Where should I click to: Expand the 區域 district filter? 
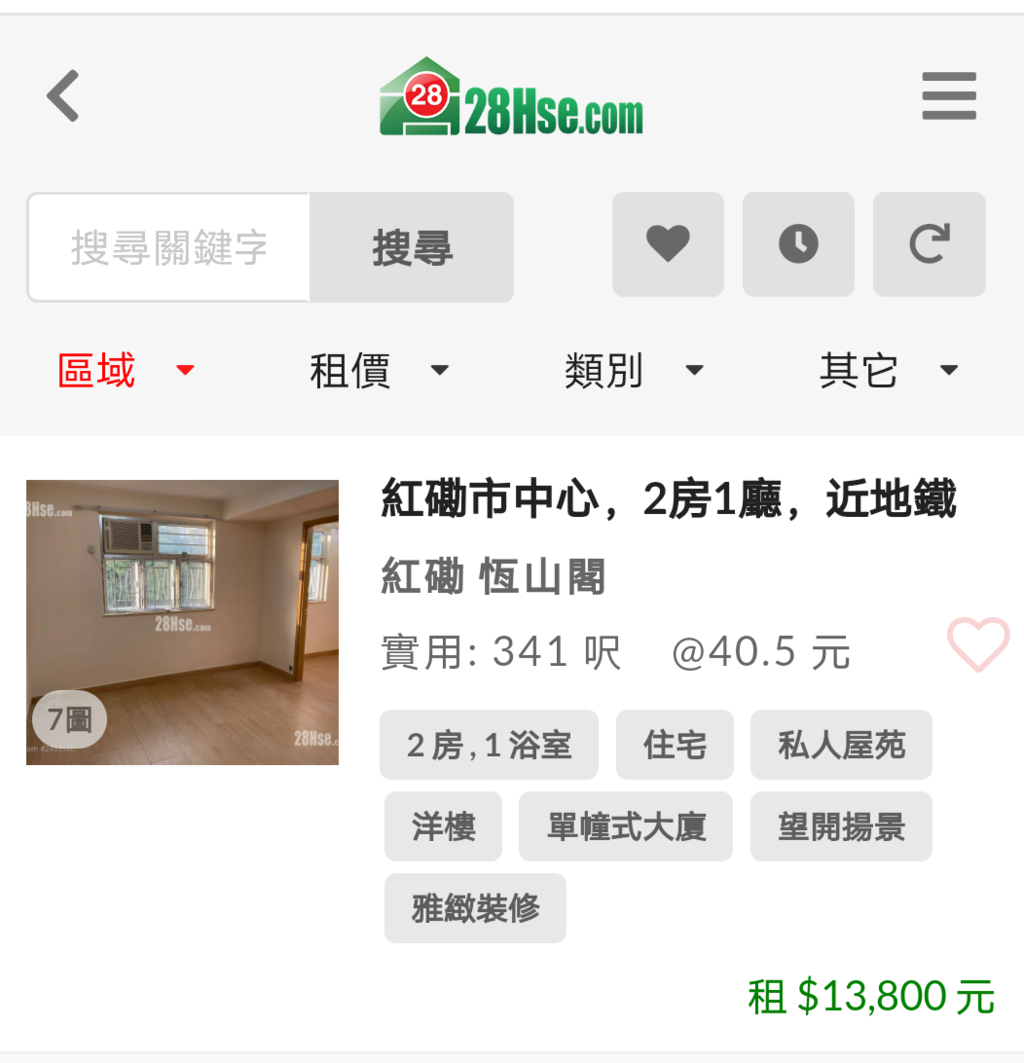(x=125, y=371)
